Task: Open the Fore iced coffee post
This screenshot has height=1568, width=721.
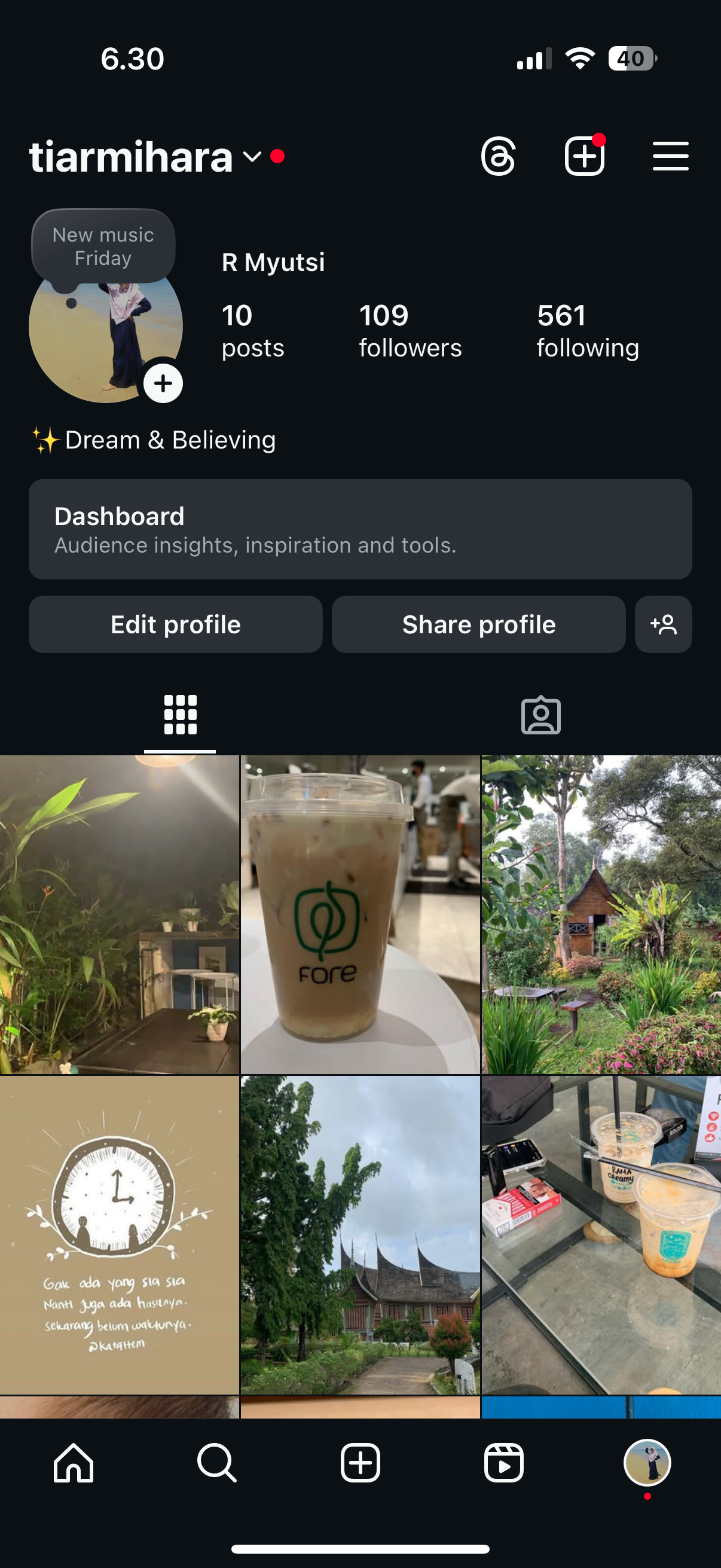Action: [x=360, y=914]
